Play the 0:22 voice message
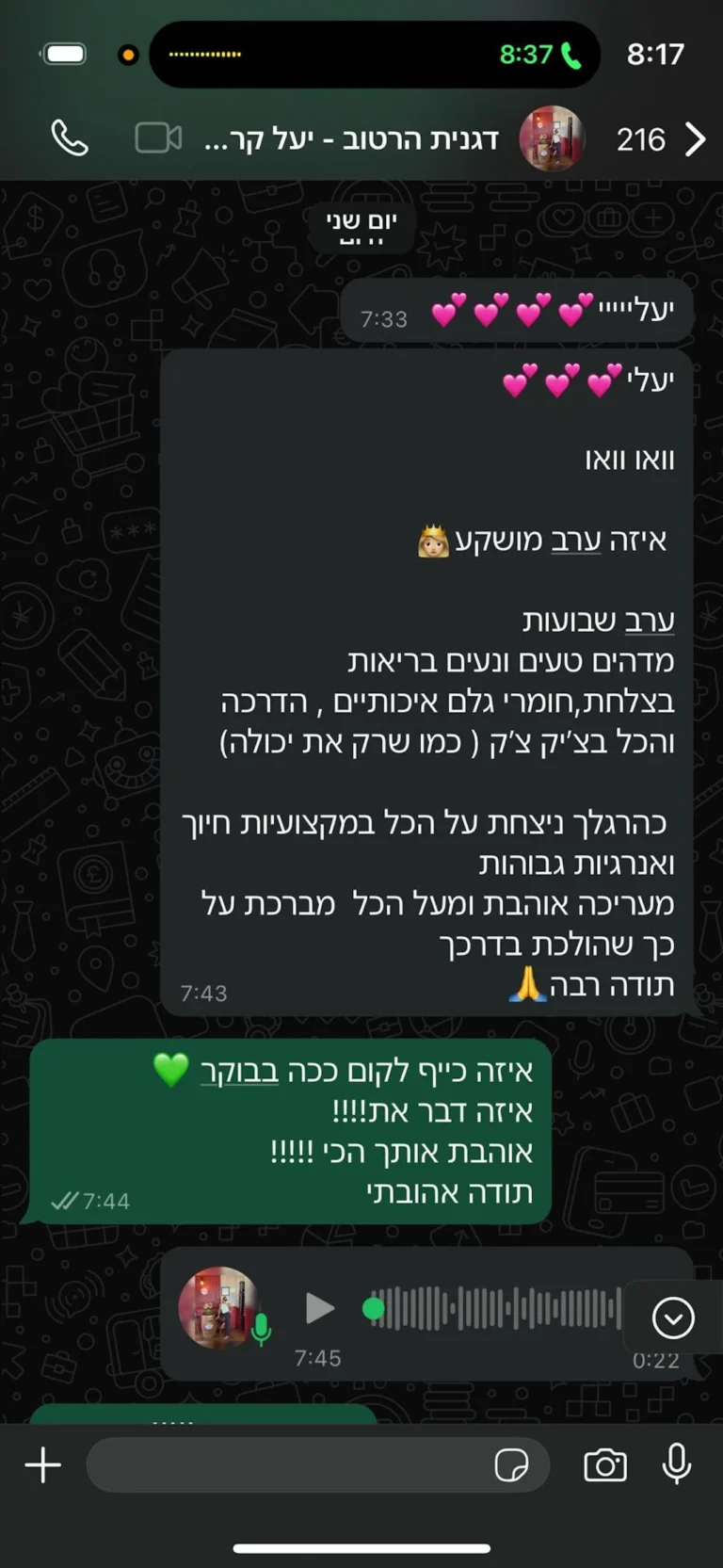The width and height of the screenshot is (723, 1568). point(320,1308)
